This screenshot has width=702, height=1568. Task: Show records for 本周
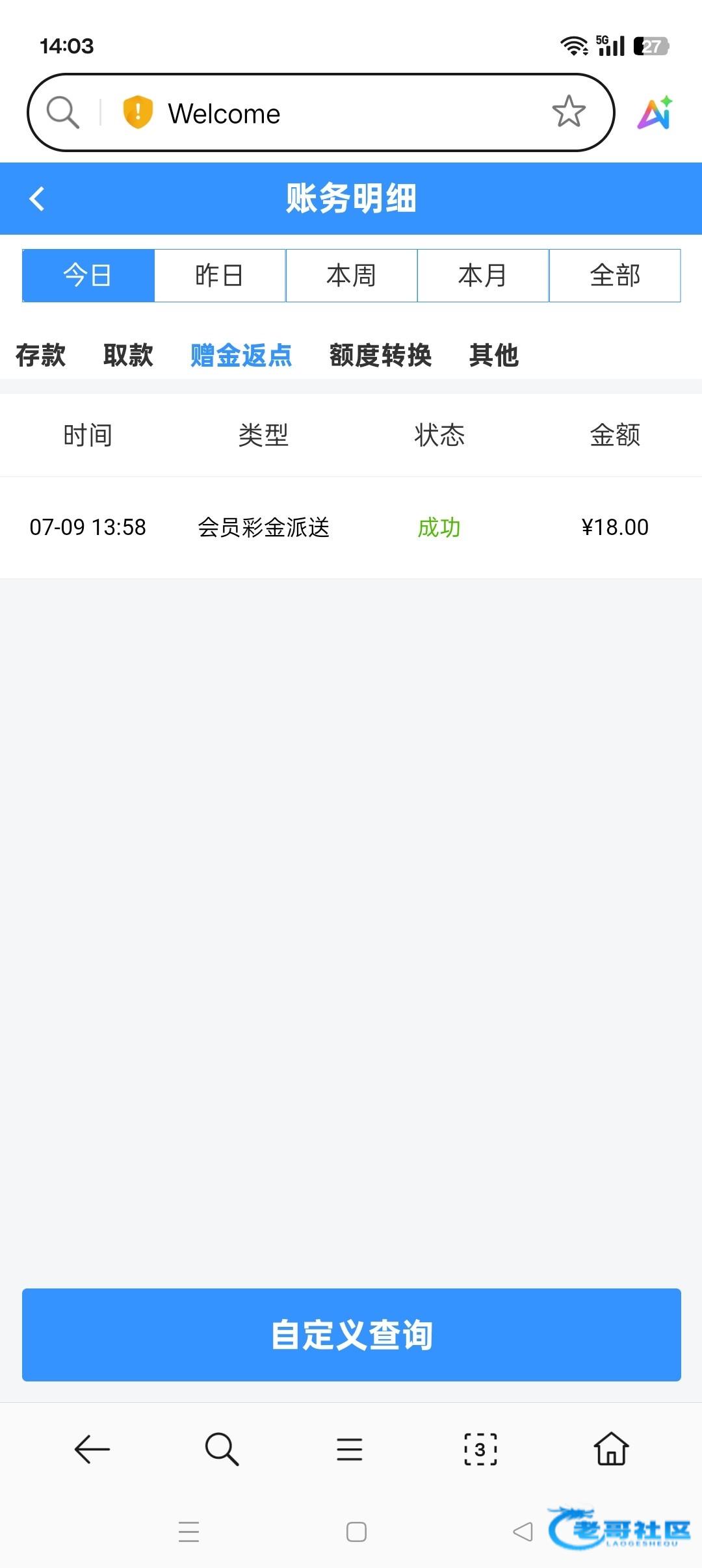[351, 276]
